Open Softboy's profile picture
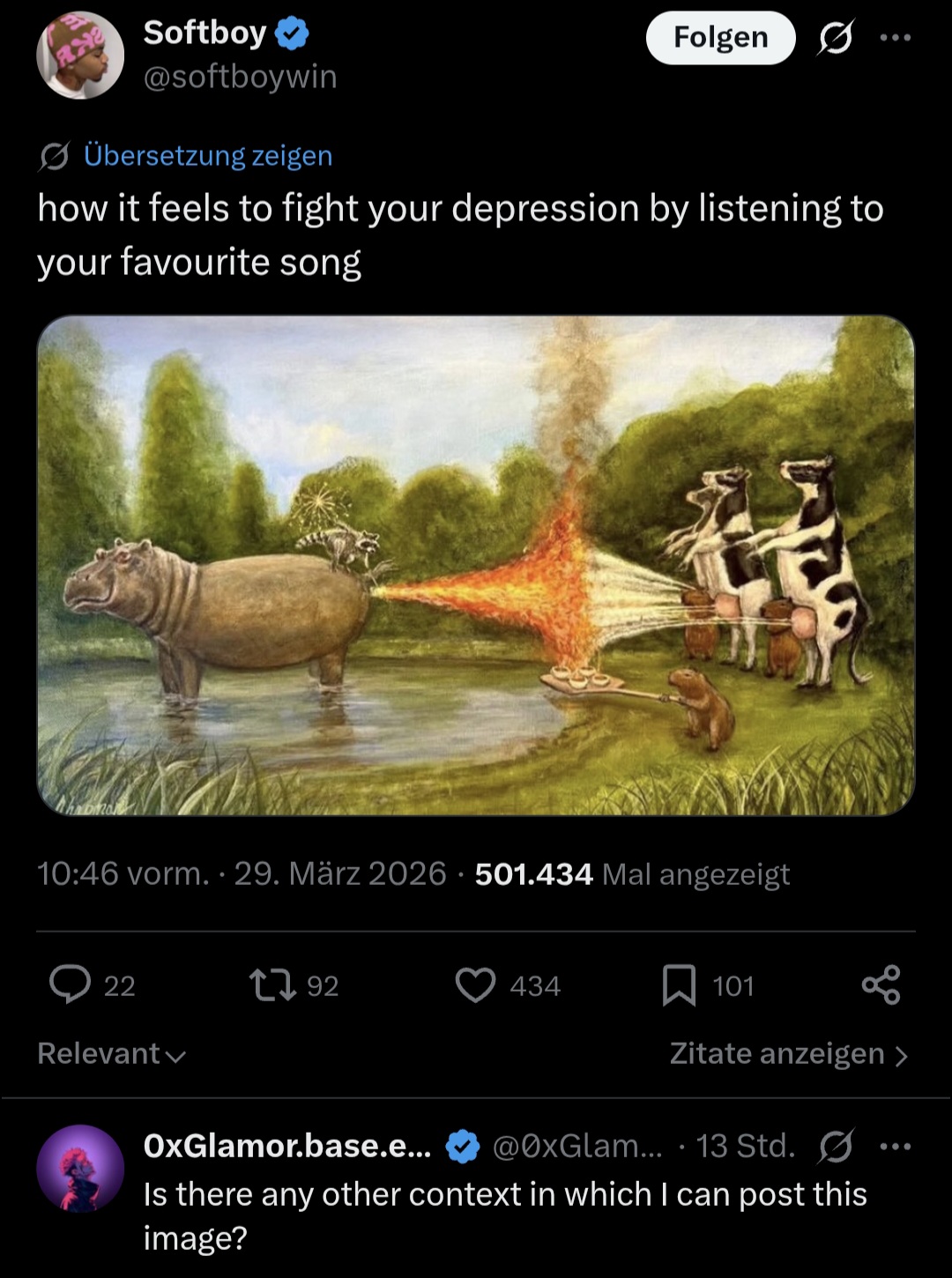Screen dimensions: 952x1278 point(79,56)
